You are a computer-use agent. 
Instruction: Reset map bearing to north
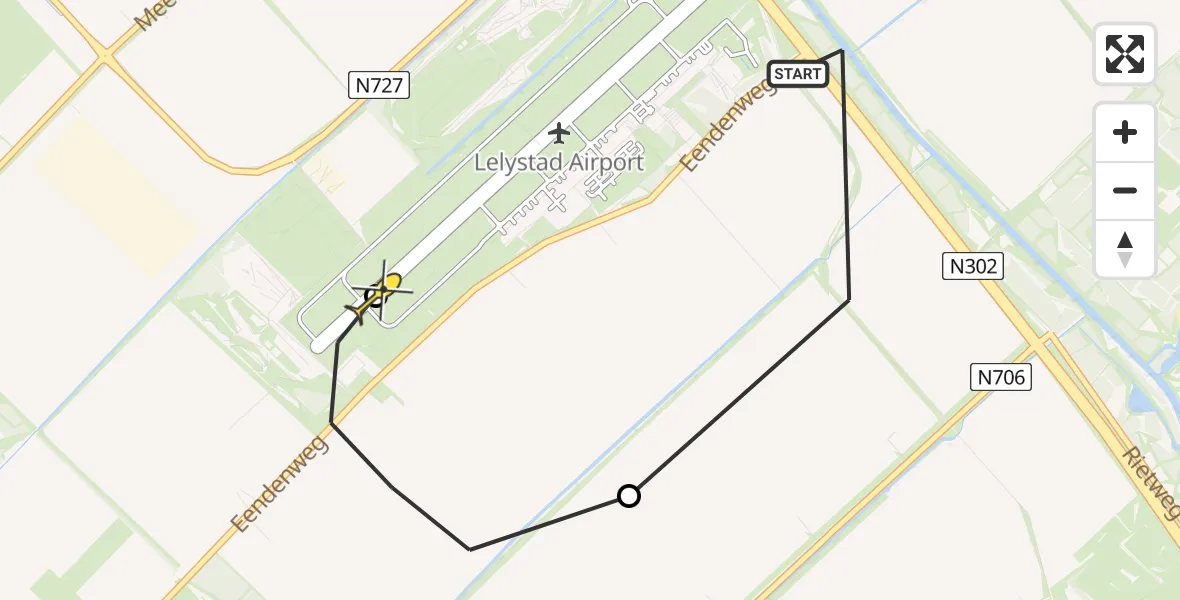point(1125,249)
